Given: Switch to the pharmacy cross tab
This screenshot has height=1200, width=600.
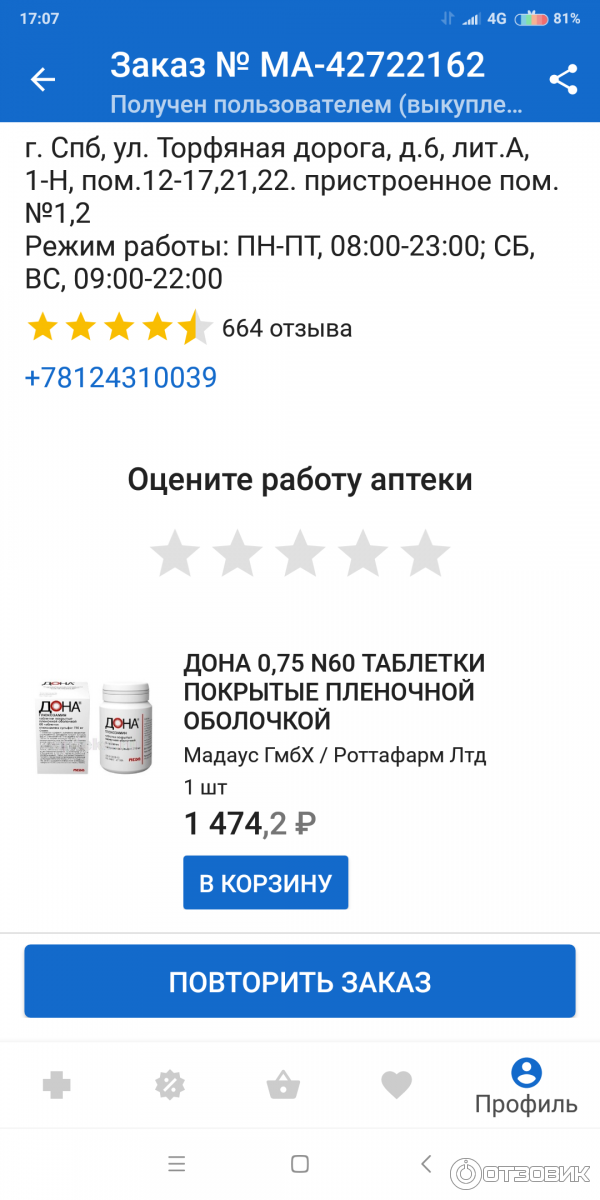Looking at the screenshot, I should coord(56,1085).
